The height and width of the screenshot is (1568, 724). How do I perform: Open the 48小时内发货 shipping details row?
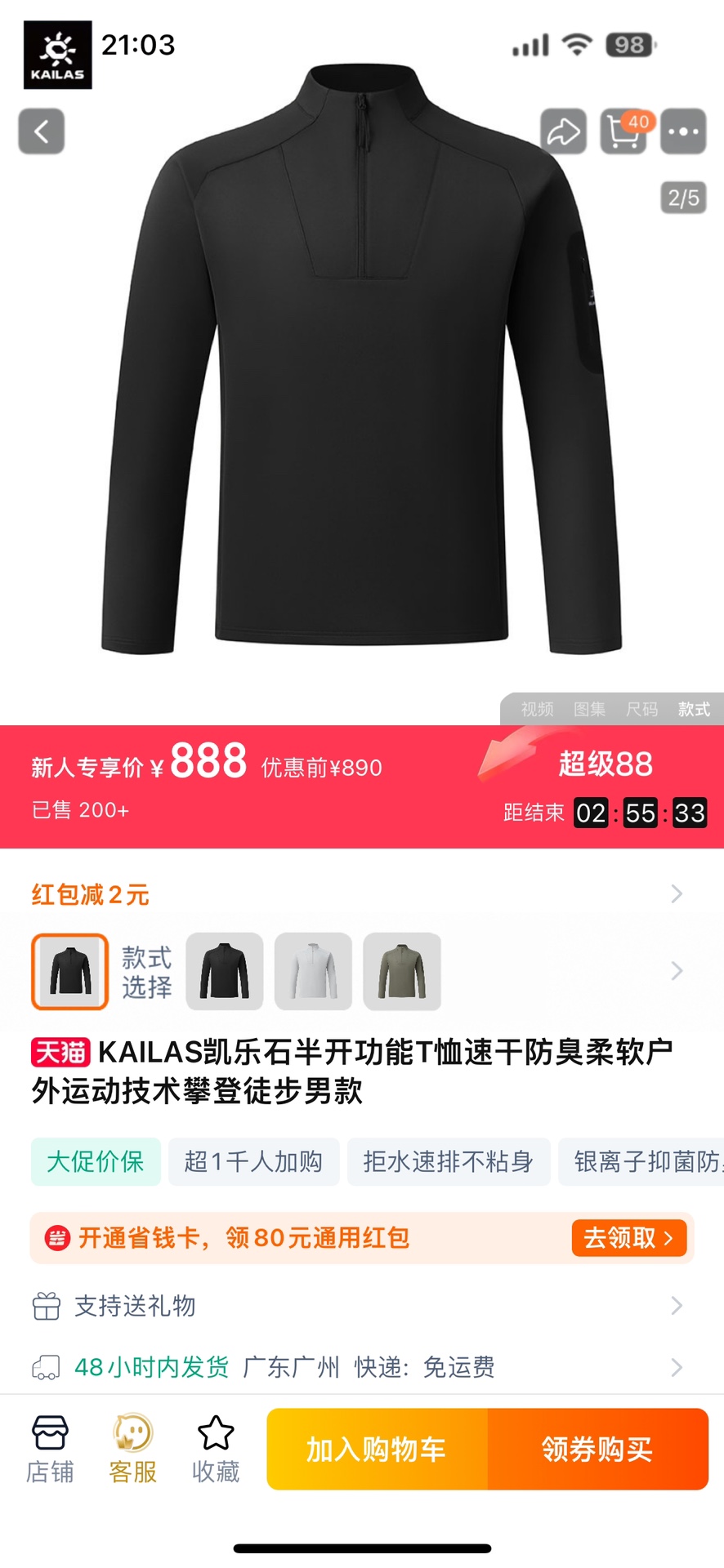coord(361,1366)
